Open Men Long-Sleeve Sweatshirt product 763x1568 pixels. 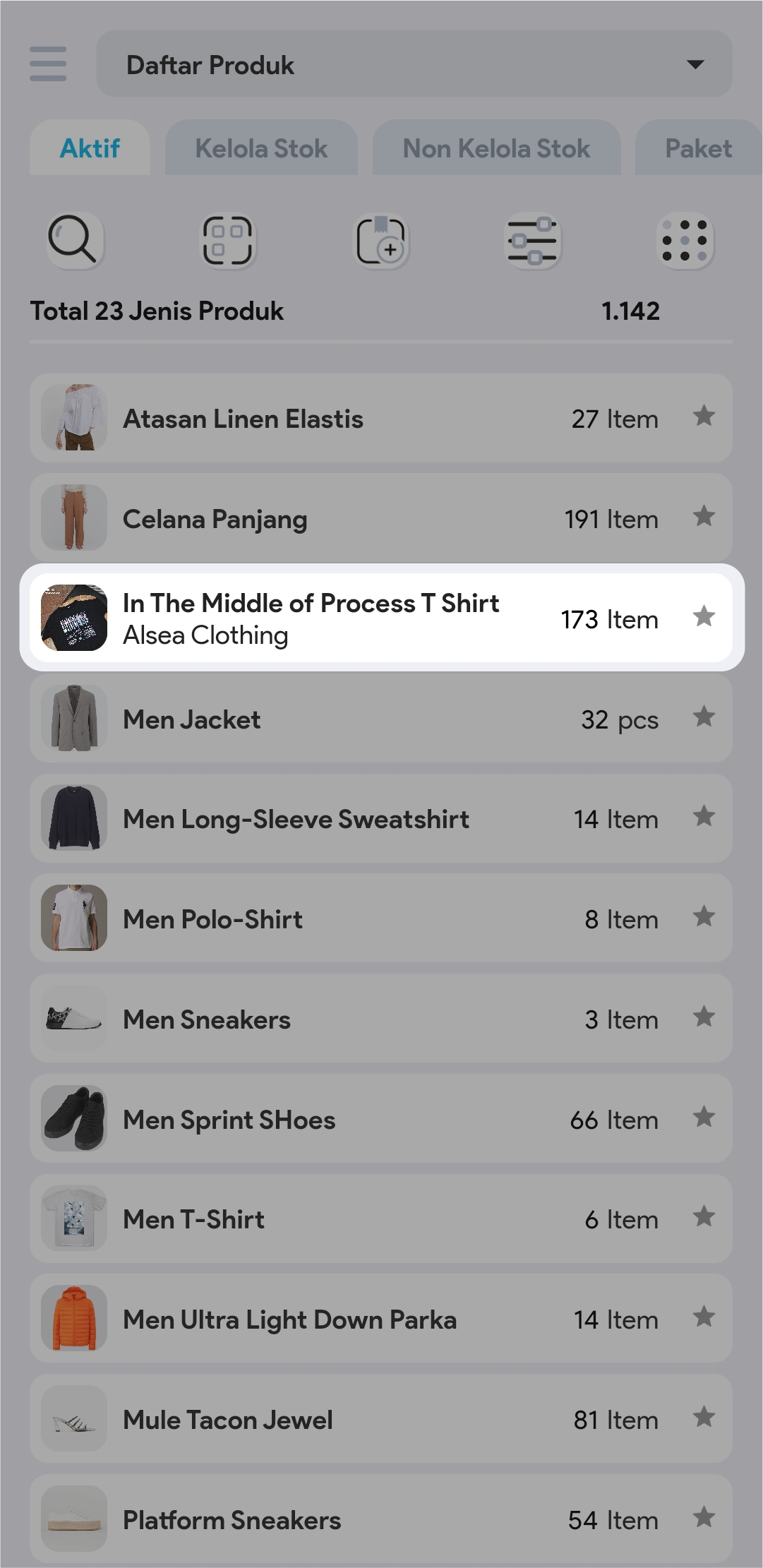(x=318, y=819)
